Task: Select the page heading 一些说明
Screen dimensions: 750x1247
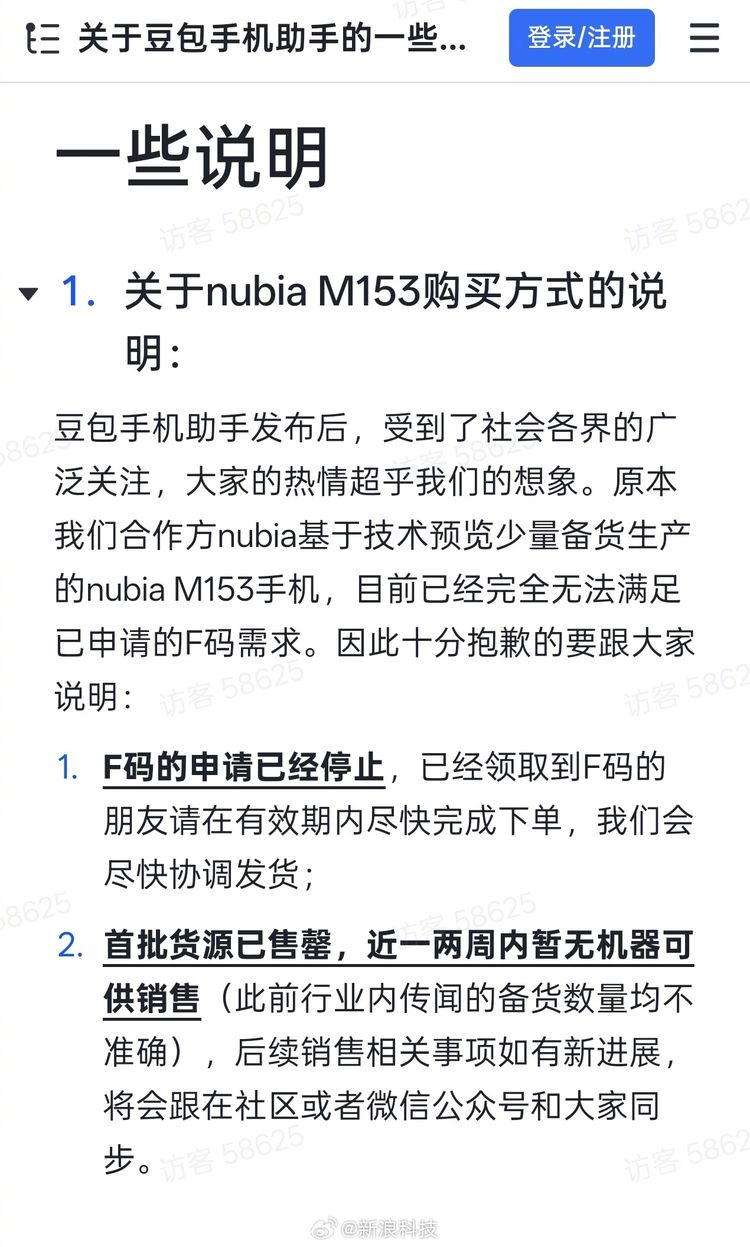Action: coord(194,157)
